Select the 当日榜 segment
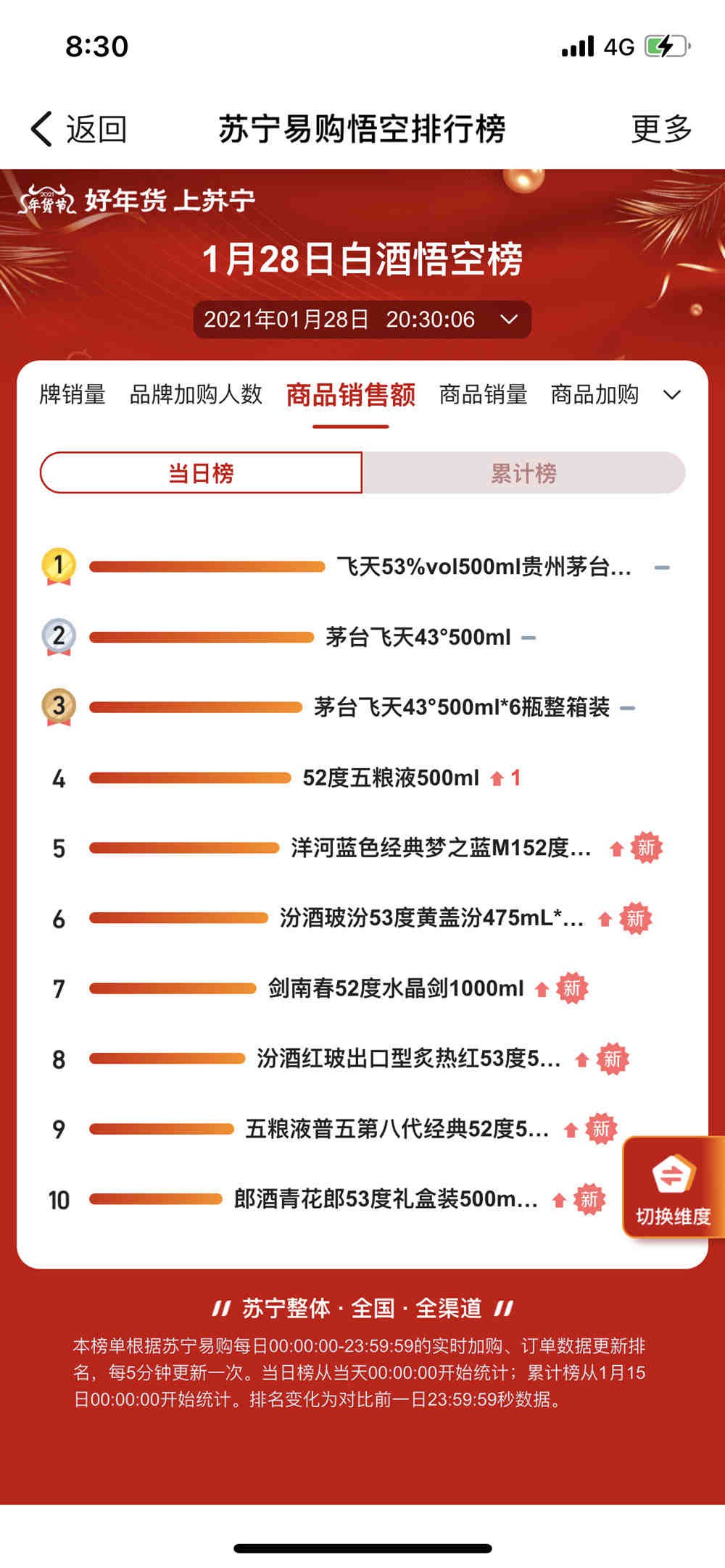Viewport: 725px width, 1568px height. pos(201,473)
